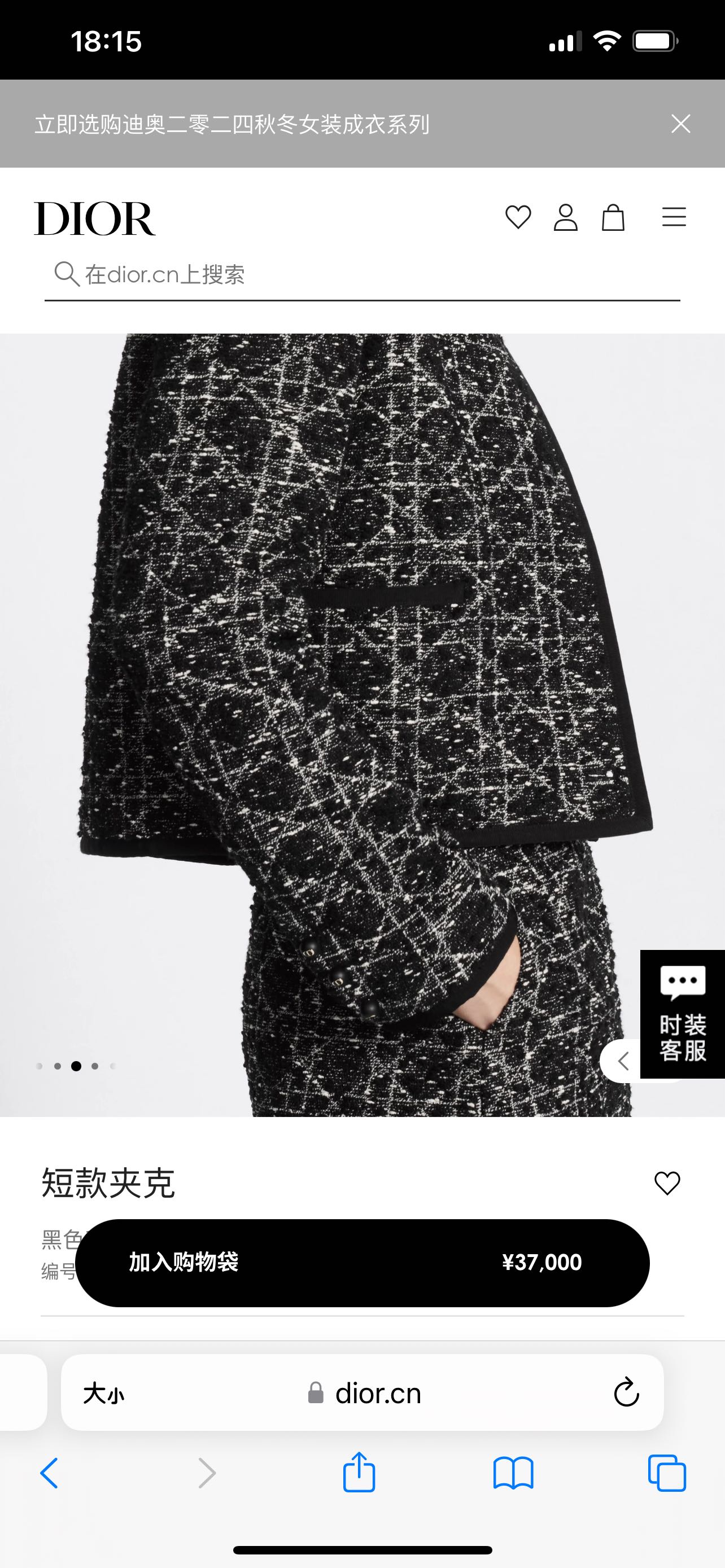Show all open Safari tabs
Image resolution: width=725 pixels, height=1568 pixels.
click(x=667, y=1473)
